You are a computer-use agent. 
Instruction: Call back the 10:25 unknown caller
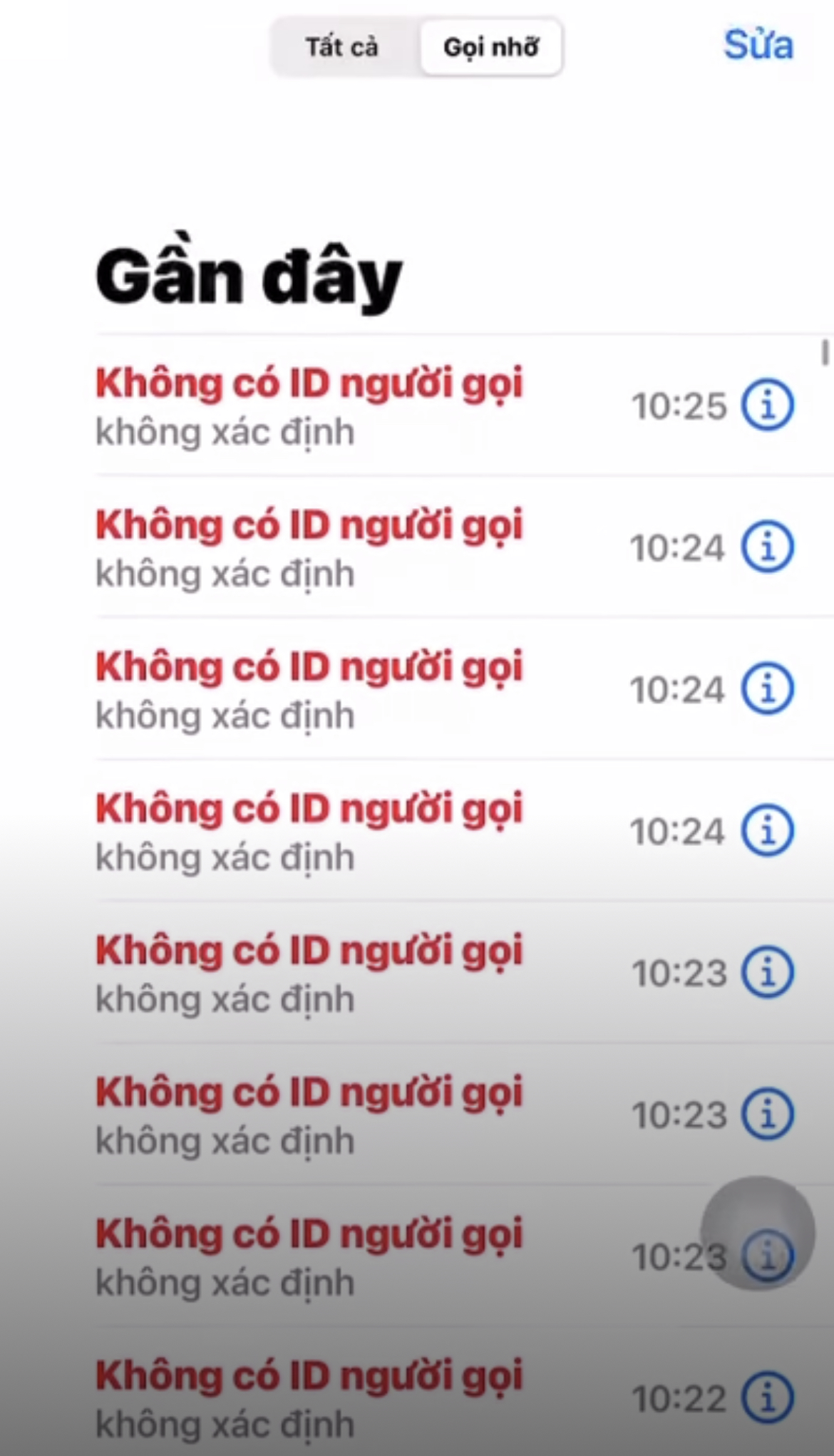(309, 406)
